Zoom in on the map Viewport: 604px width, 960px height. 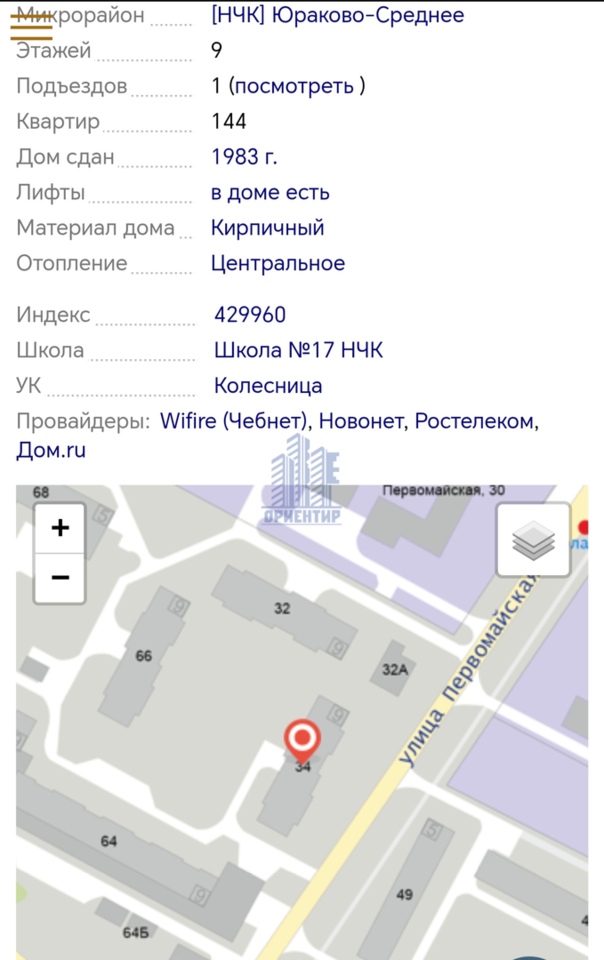pyautogui.click(x=60, y=528)
